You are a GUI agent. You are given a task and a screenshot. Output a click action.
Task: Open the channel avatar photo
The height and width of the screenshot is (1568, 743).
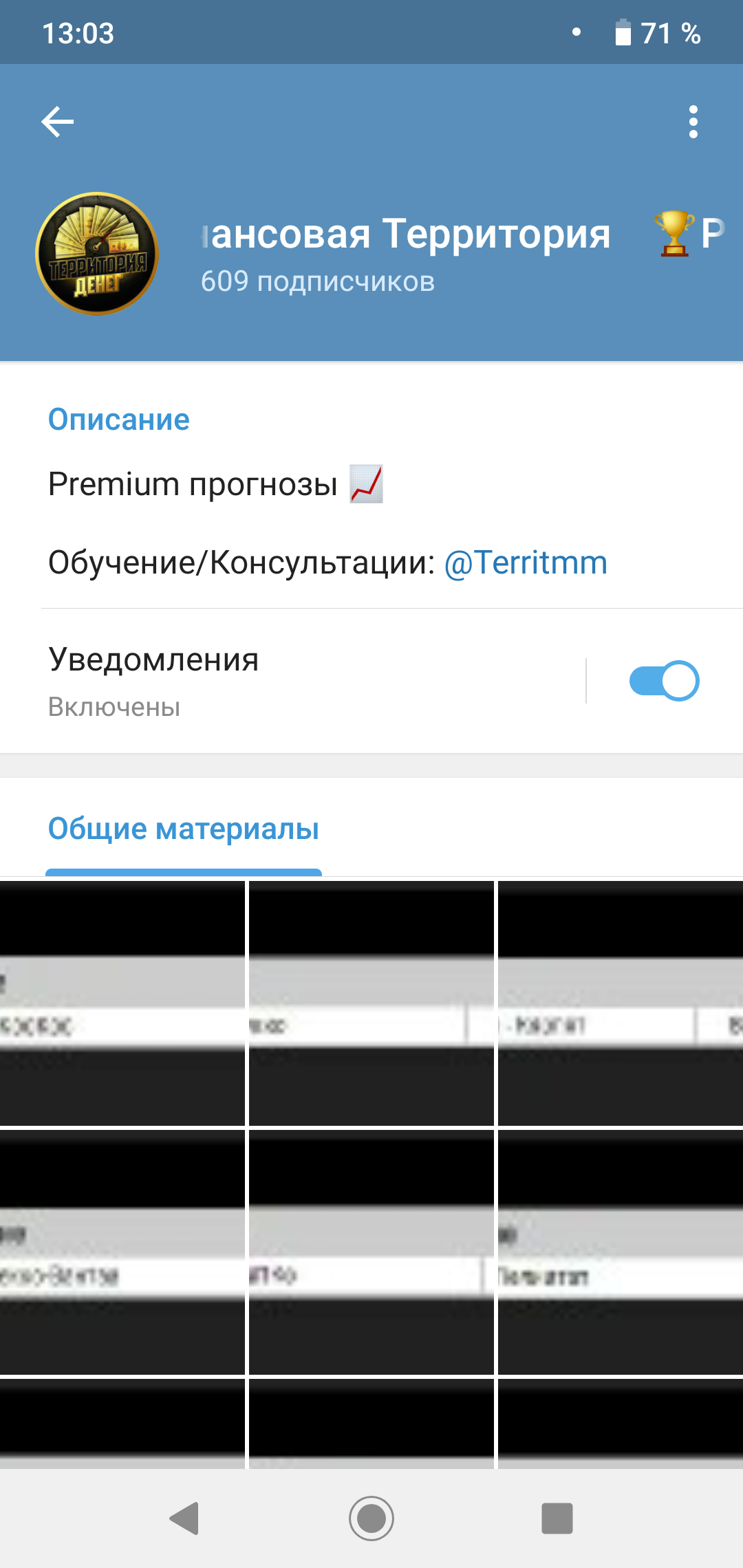pos(97,254)
